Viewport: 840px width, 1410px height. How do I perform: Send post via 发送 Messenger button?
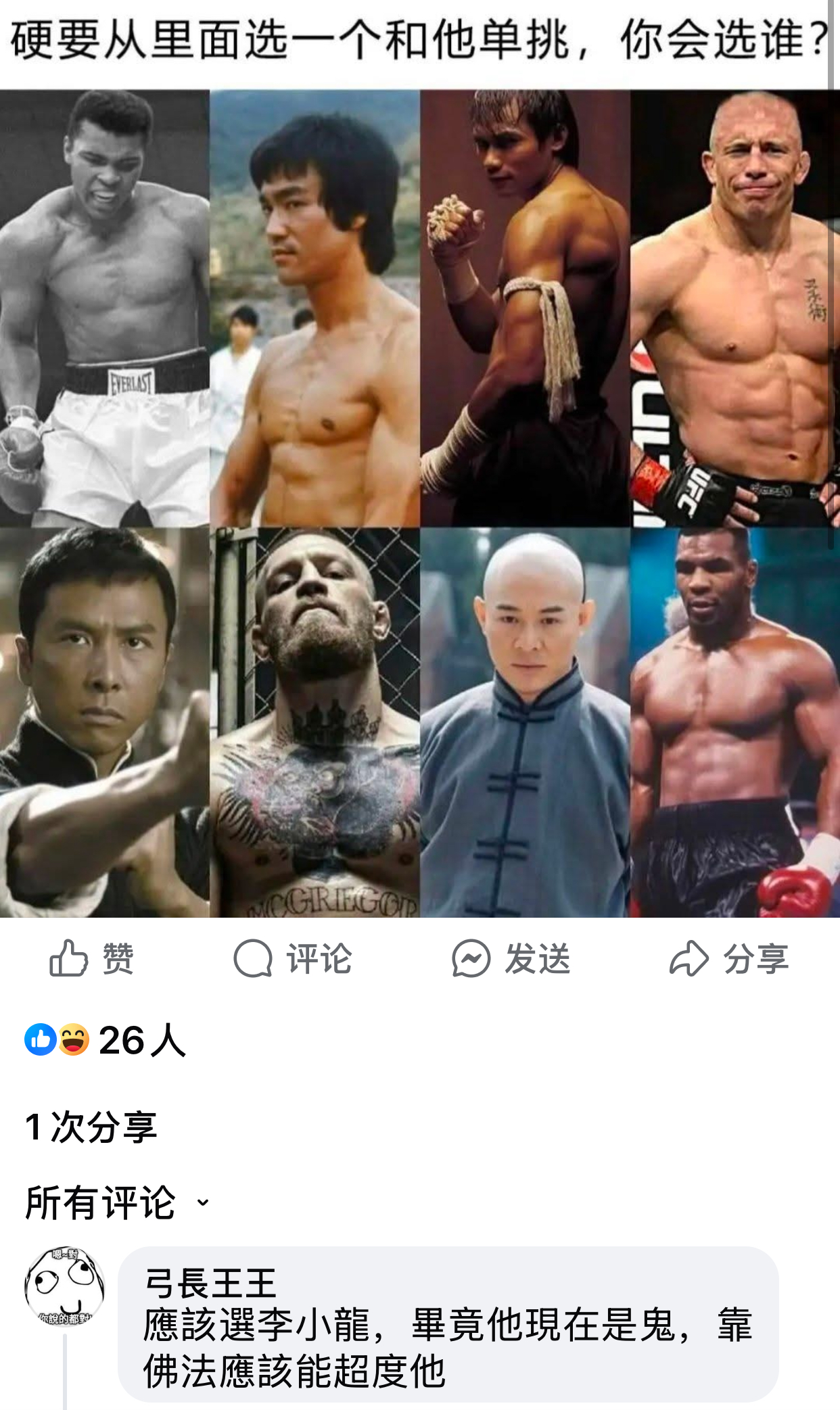pyautogui.click(x=511, y=958)
